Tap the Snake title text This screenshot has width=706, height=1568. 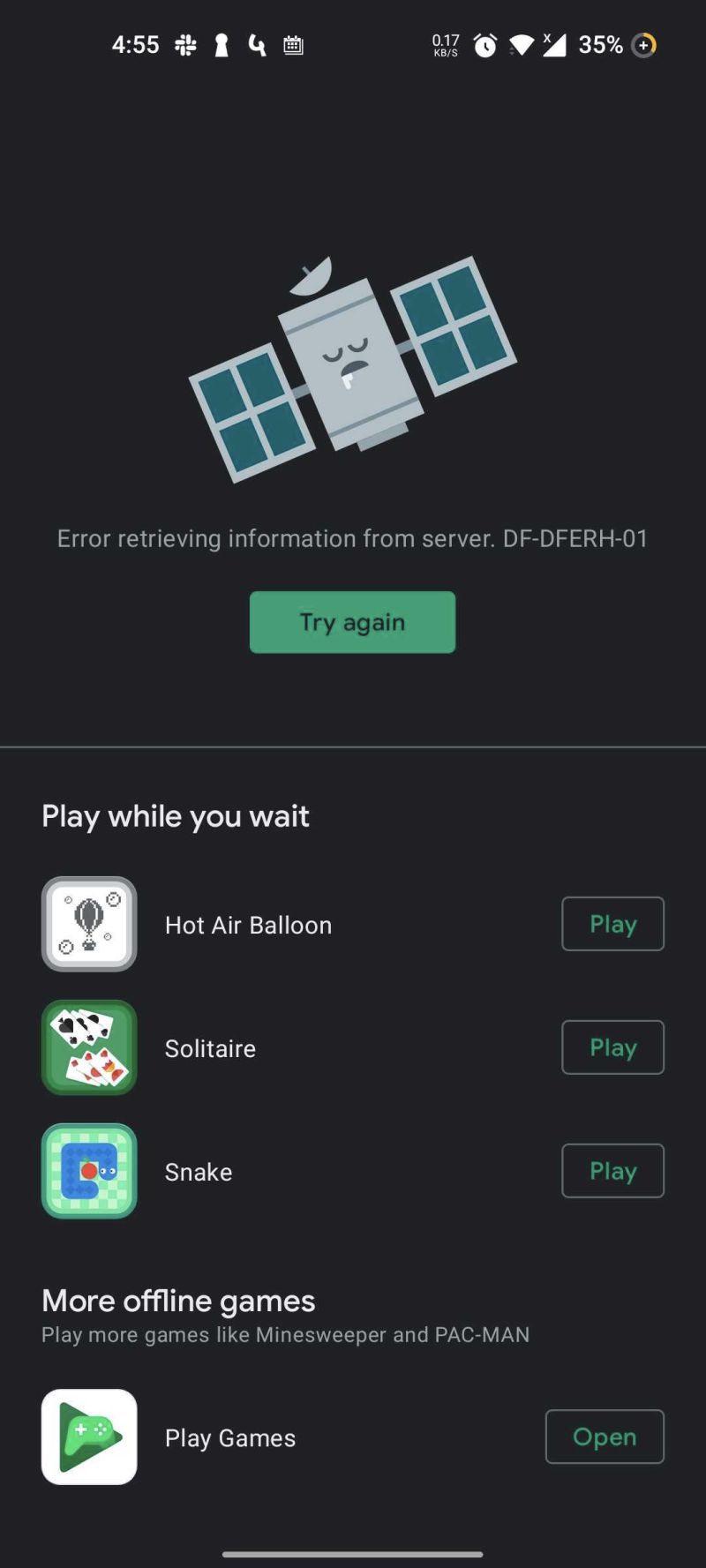[199, 1171]
